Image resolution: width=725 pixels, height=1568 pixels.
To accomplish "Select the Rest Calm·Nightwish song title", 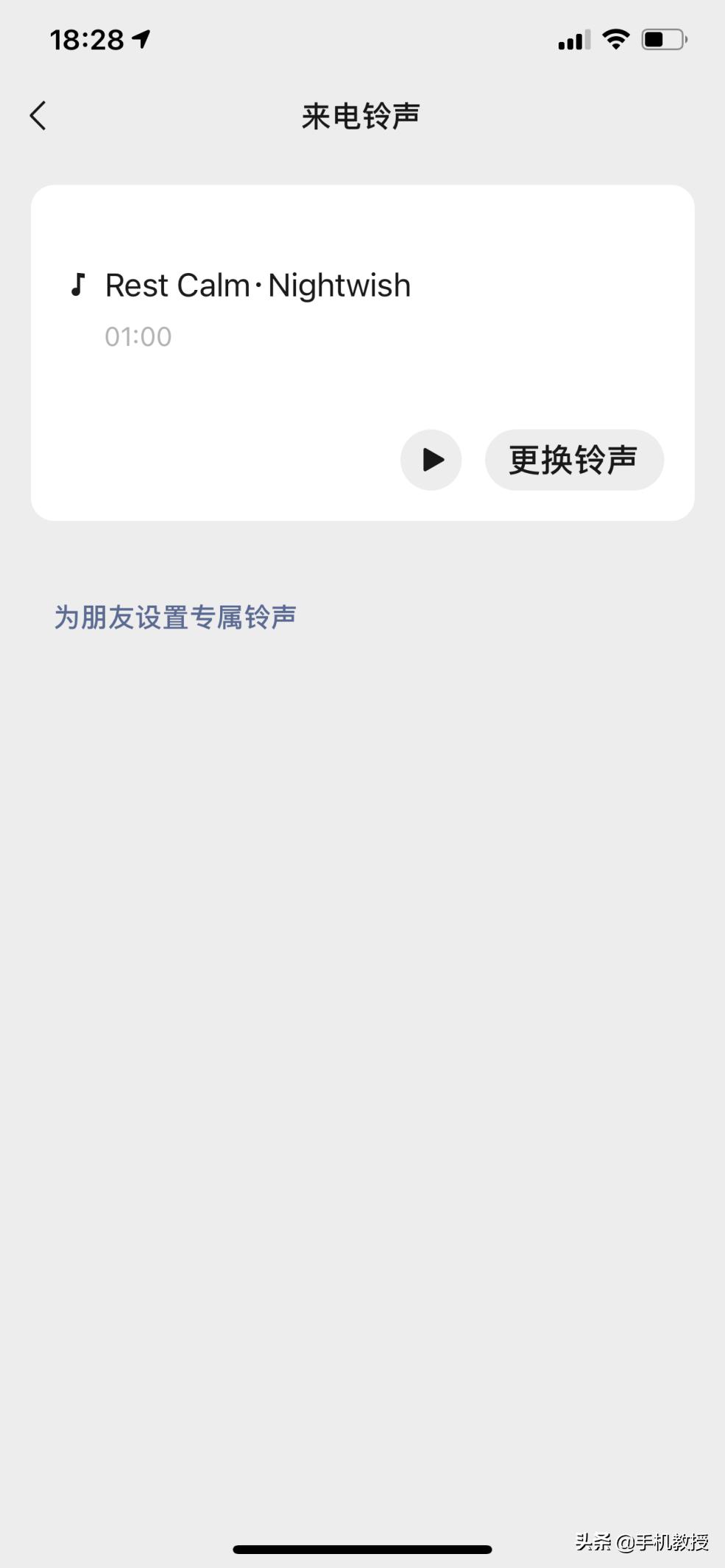I will (257, 285).
